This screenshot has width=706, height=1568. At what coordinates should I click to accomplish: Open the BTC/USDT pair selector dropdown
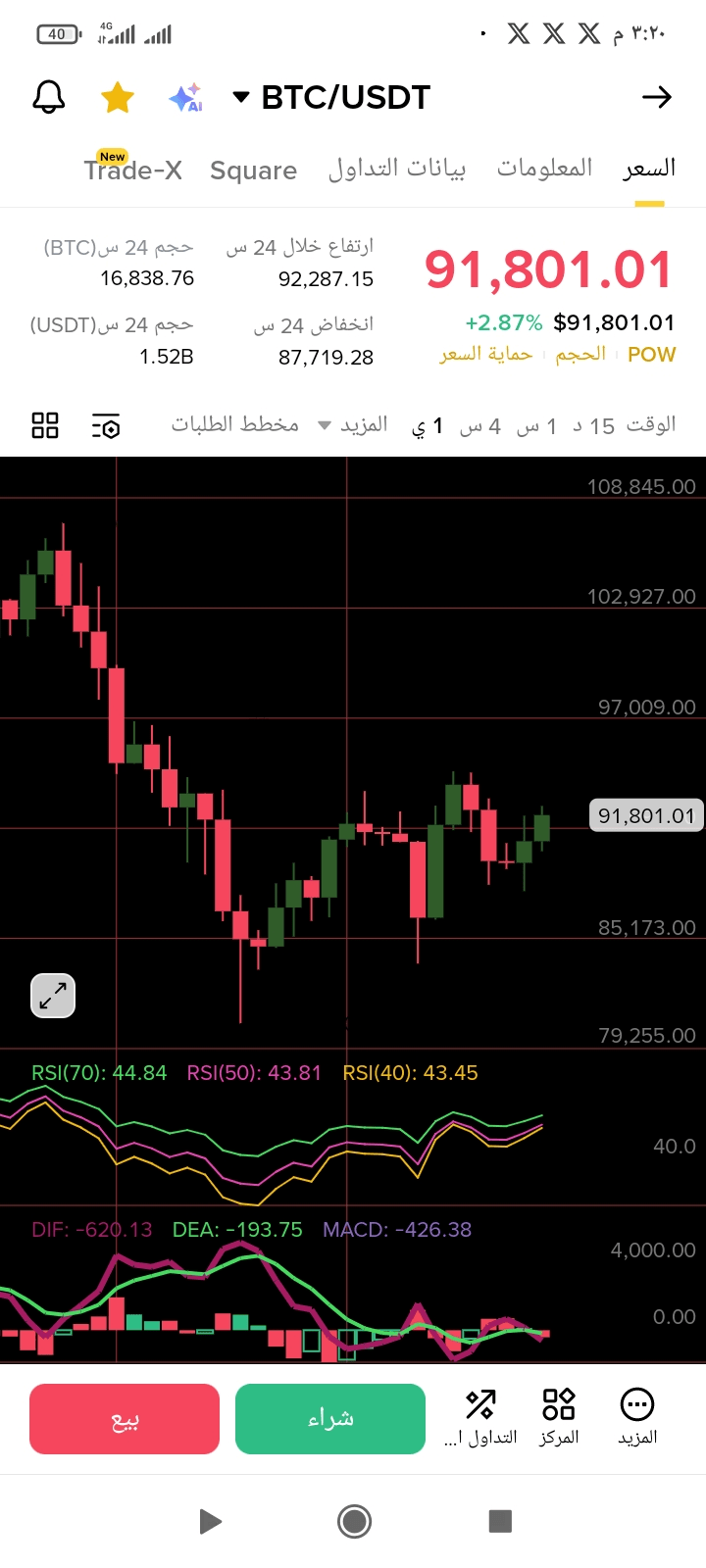(331, 97)
